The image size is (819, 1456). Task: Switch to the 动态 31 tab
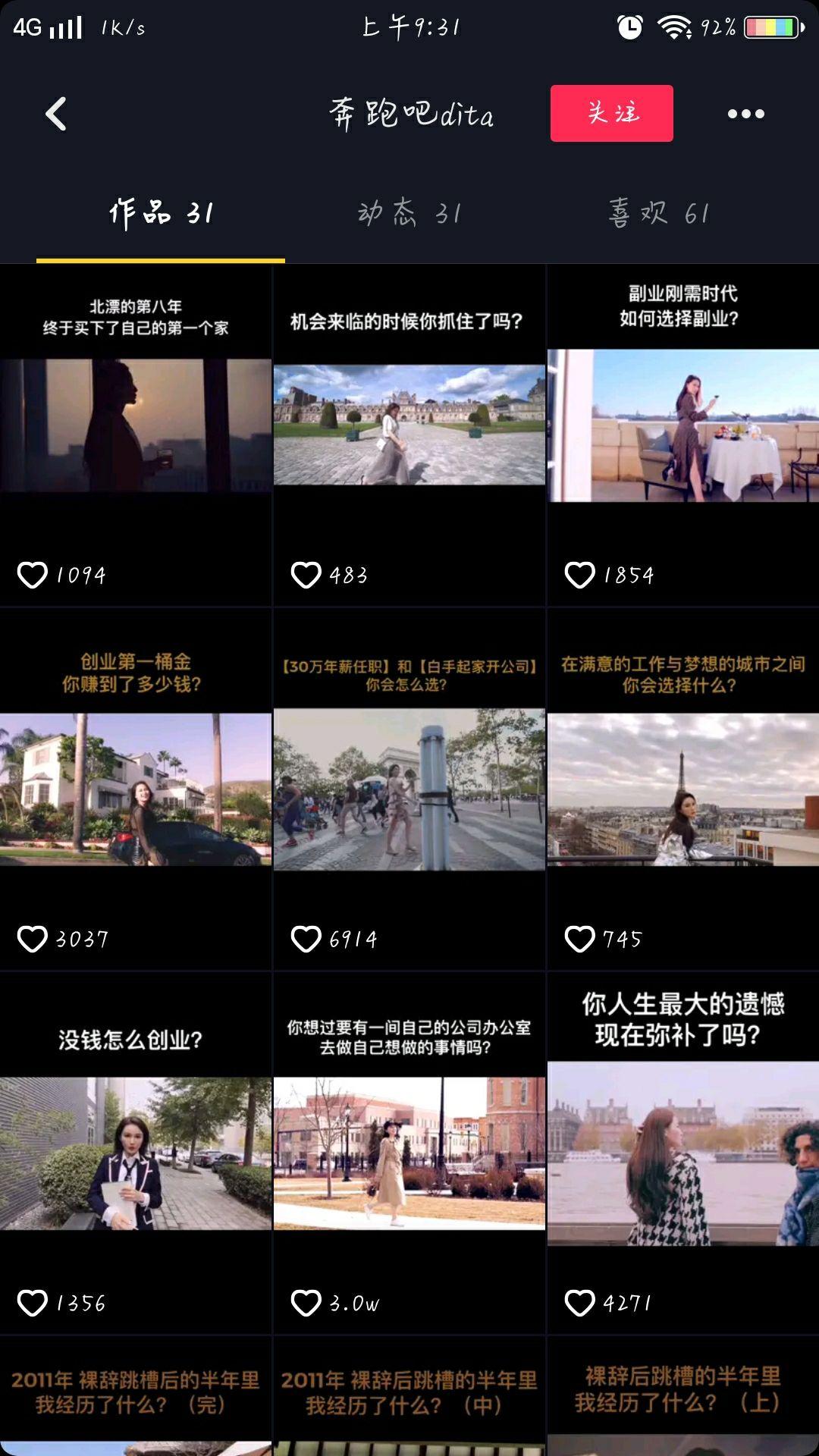pos(409,213)
